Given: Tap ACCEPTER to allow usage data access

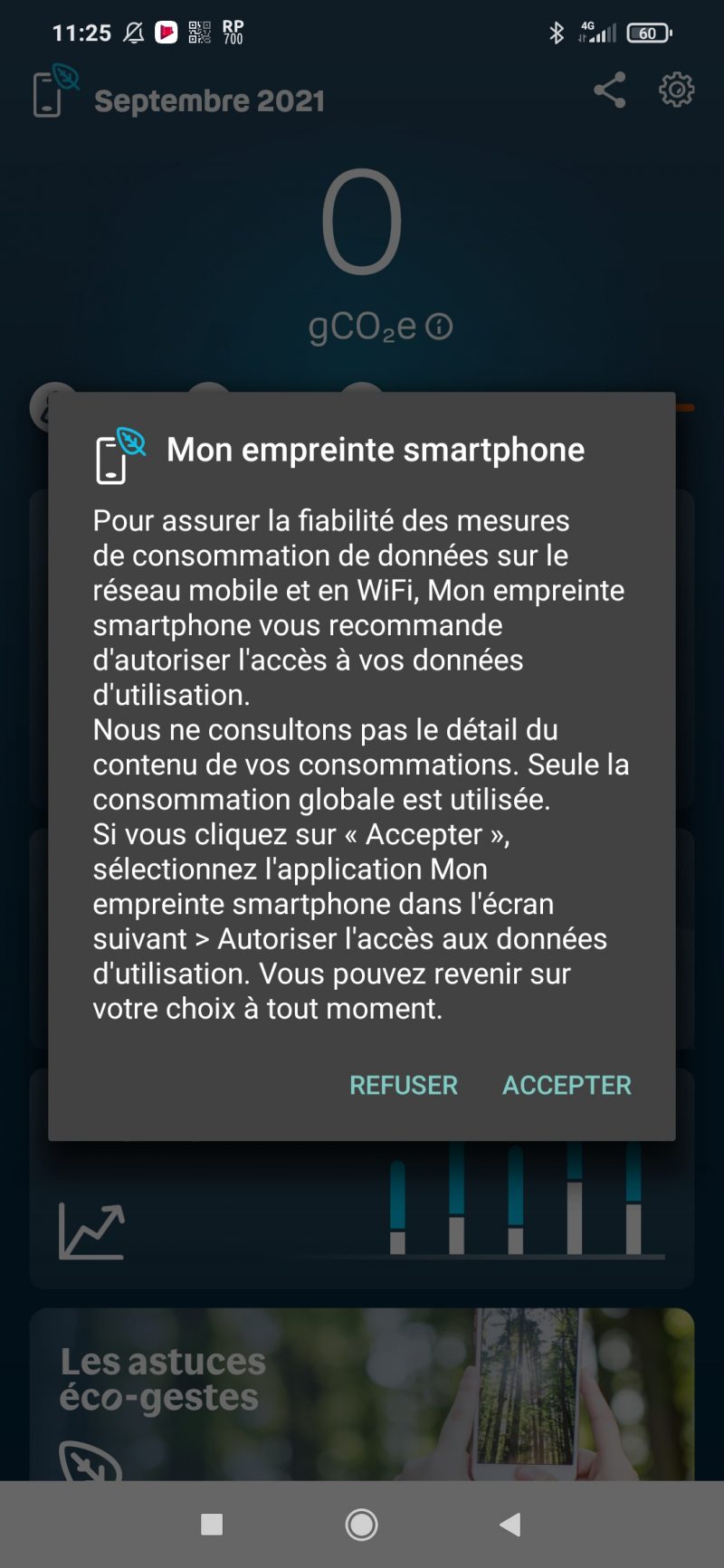Looking at the screenshot, I should tap(567, 1085).
